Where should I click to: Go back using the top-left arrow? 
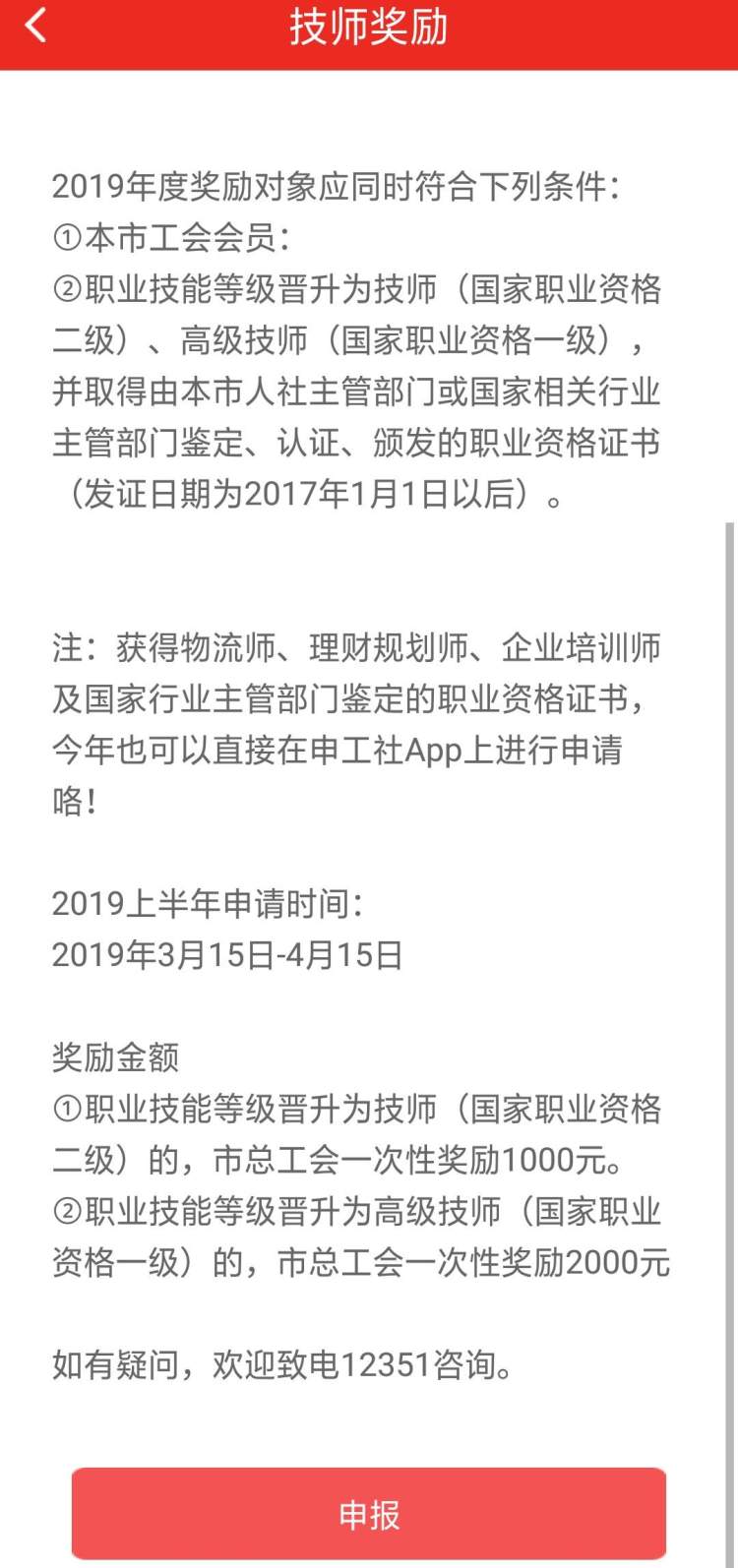click(x=36, y=27)
